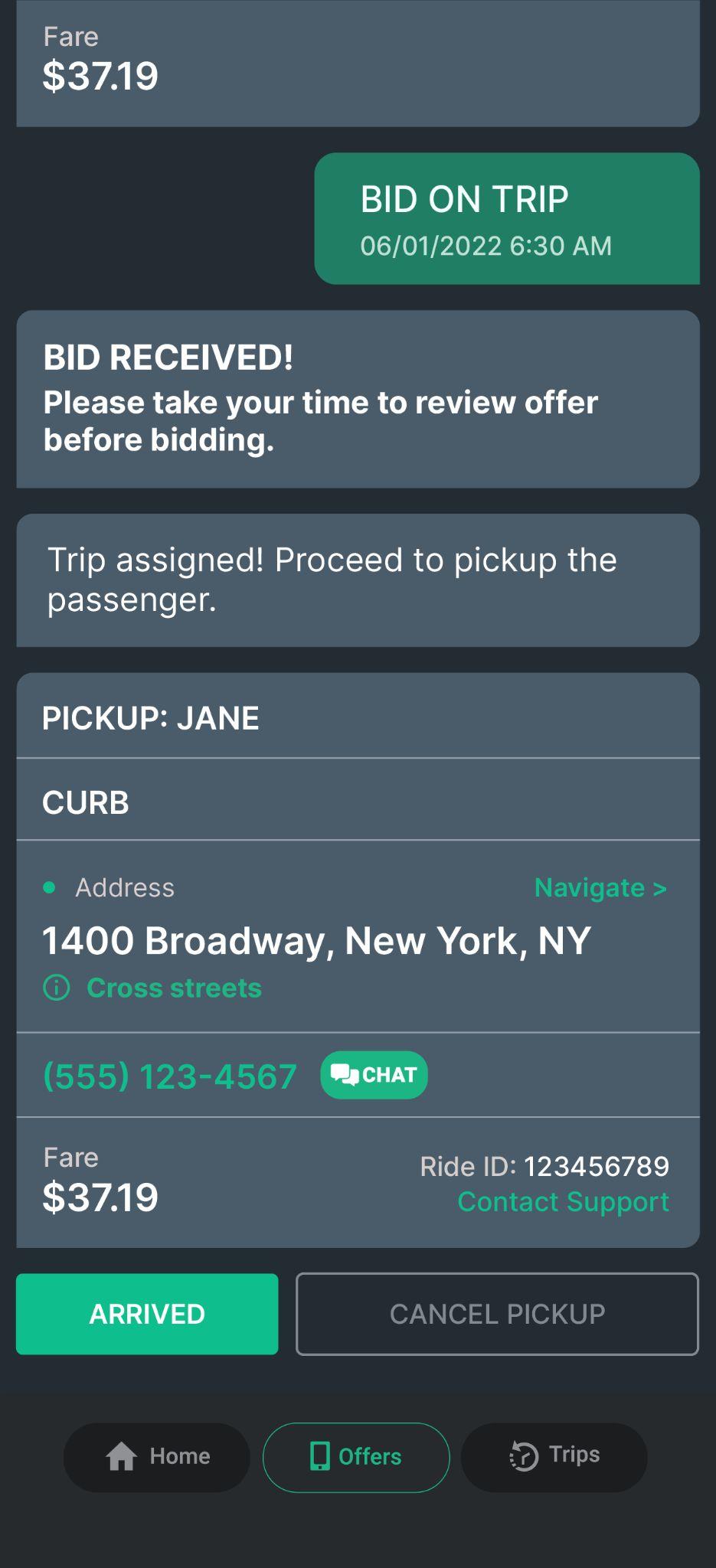Call passenger at (555) 123-4567
Screen dimensions: 716x1568
(170, 1076)
